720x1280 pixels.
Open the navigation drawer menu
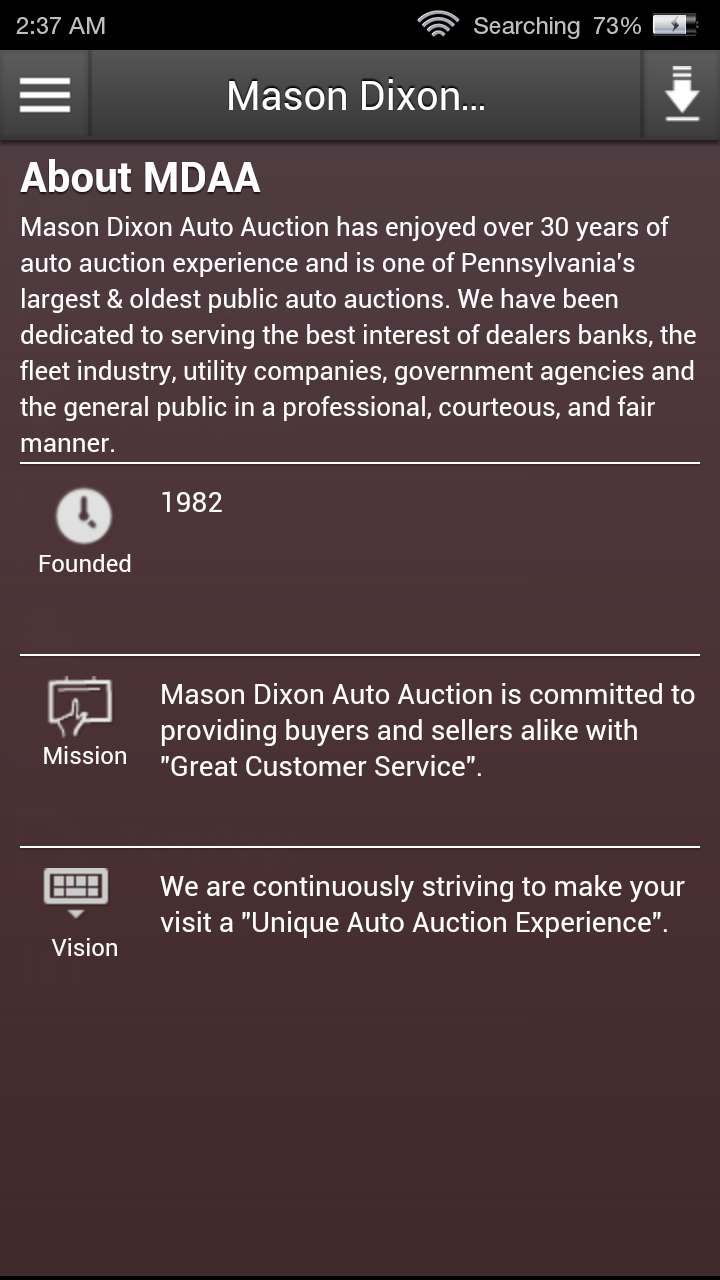point(44,95)
